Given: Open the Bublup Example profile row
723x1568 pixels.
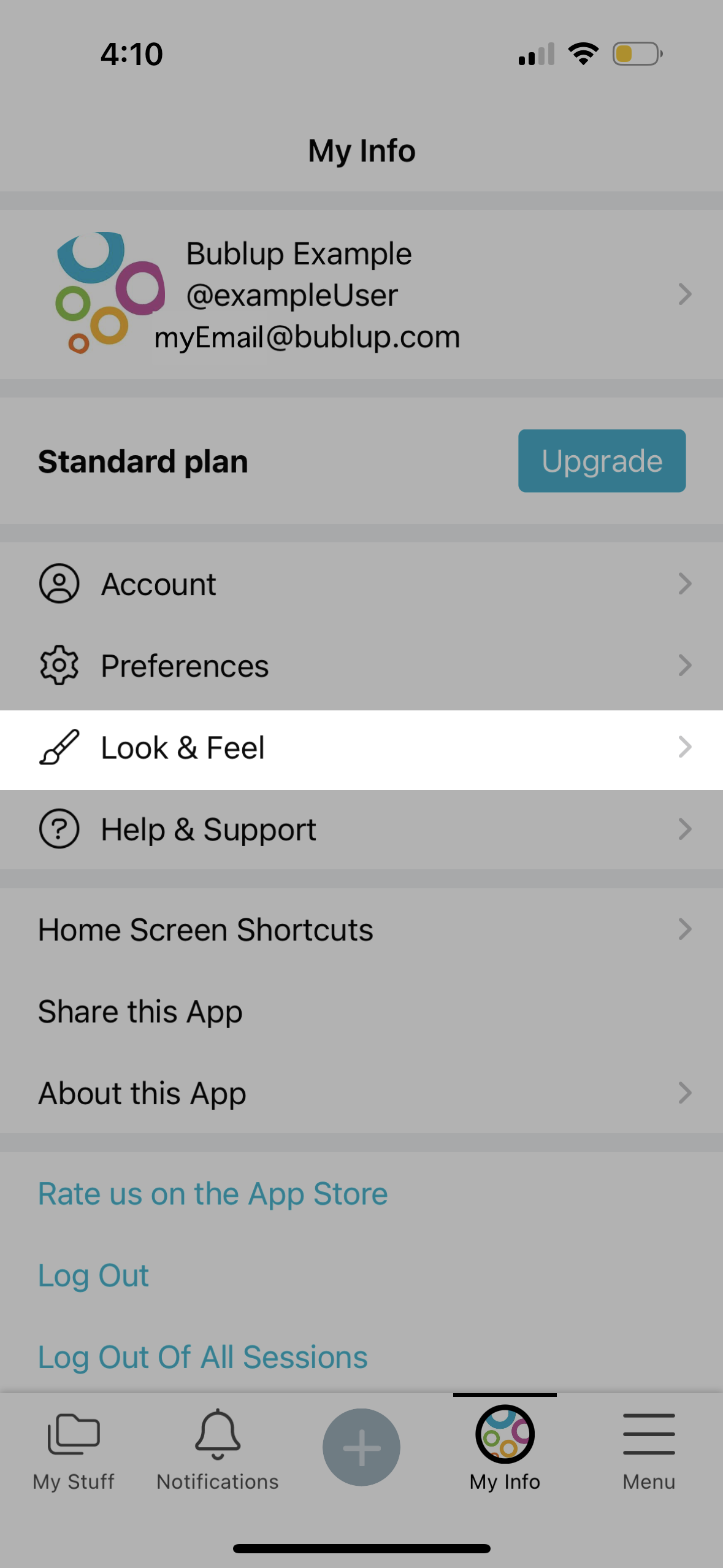Looking at the screenshot, I should [361, 294].
